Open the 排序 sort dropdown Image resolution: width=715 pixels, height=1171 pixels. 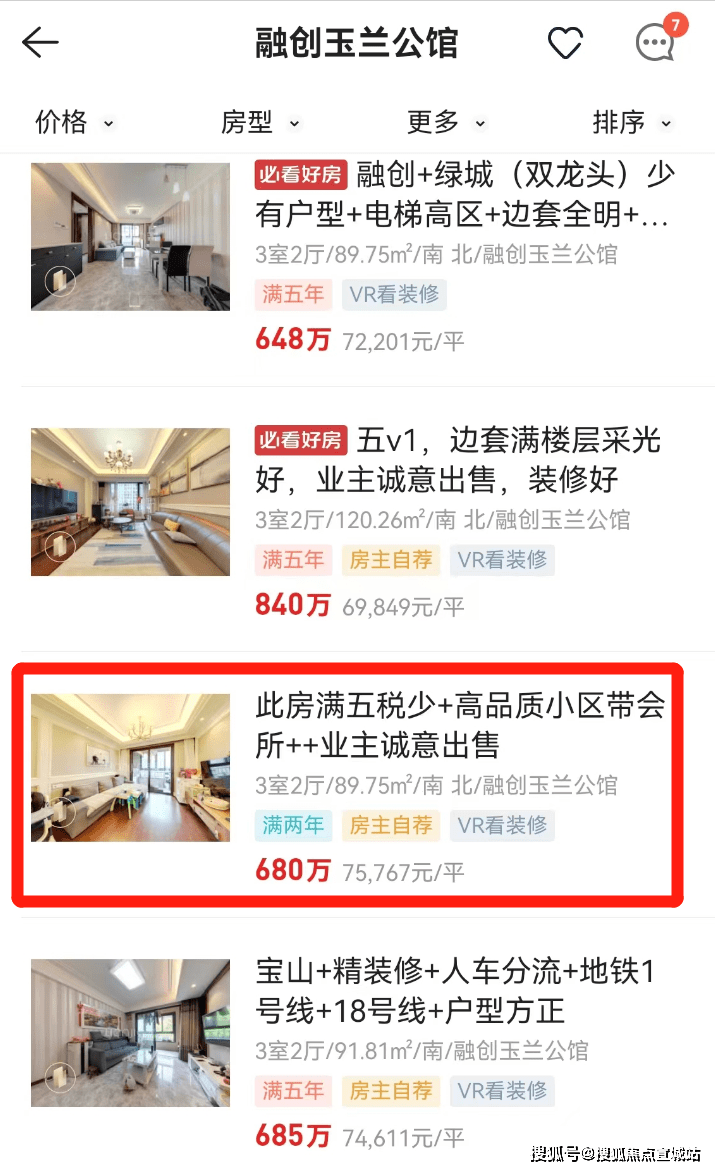(x=632, y=123)
